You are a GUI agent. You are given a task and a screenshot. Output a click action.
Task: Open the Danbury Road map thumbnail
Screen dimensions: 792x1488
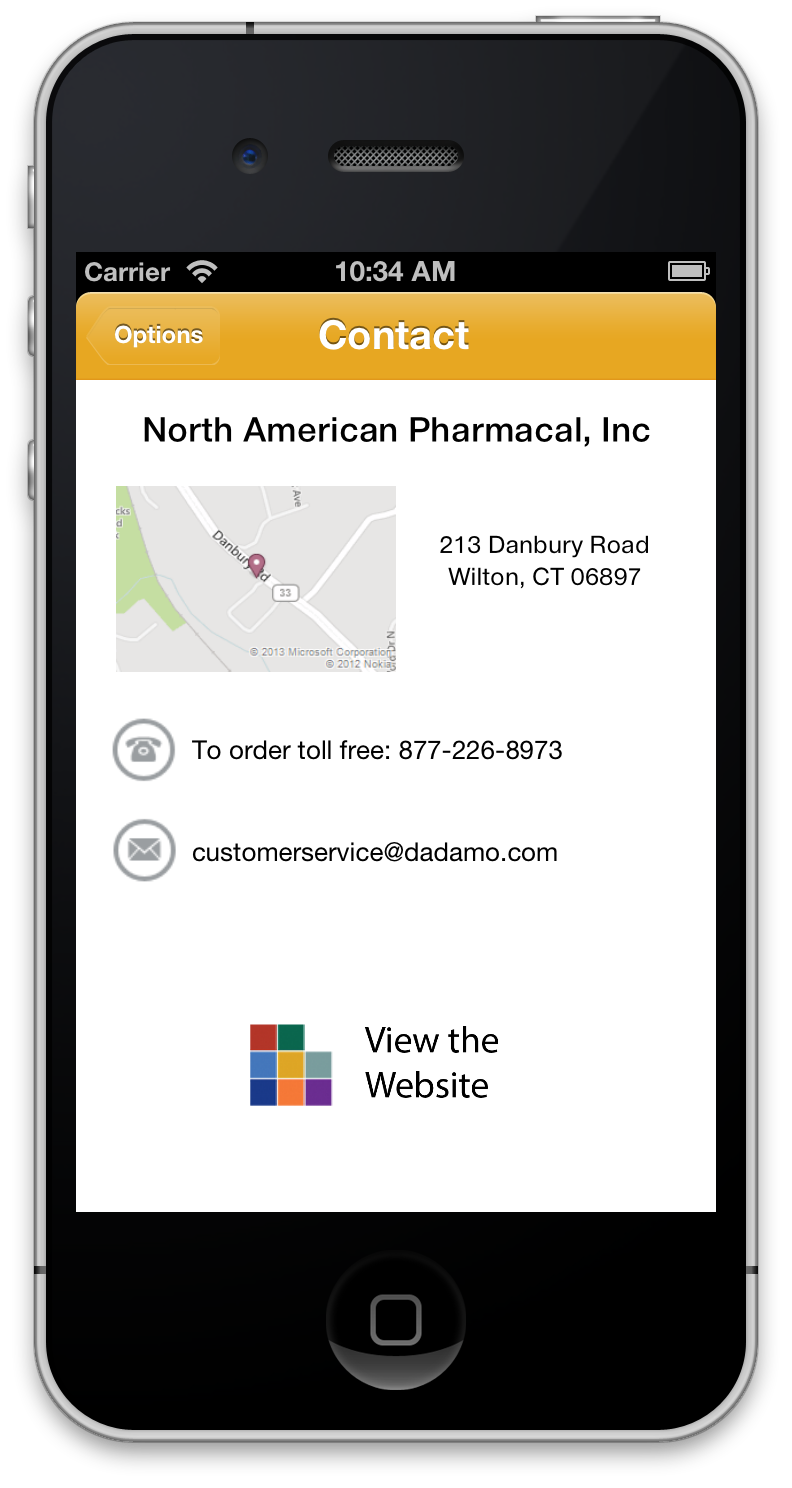click(x=256, y=578)
